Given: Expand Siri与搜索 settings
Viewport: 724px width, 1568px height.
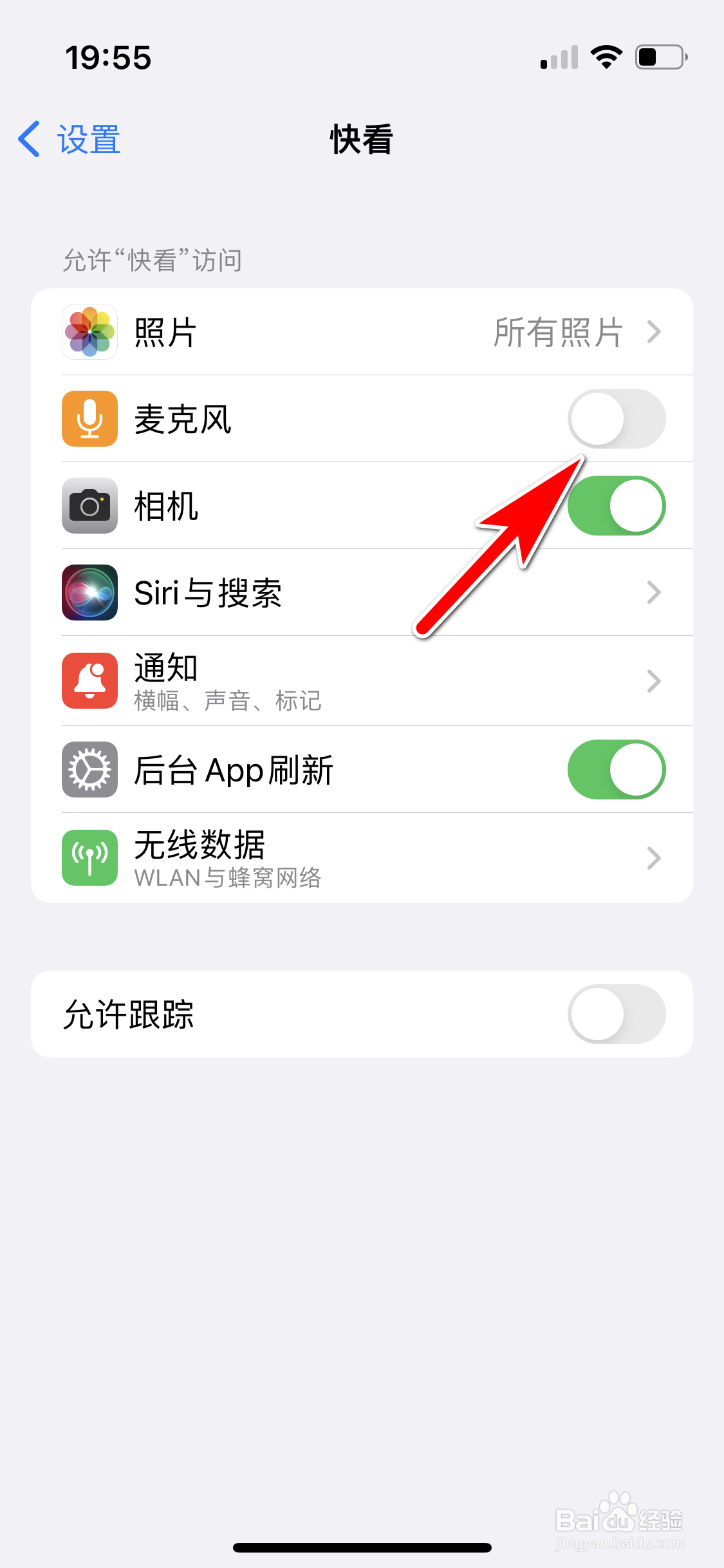Looking at the screenshot, I should point(655,593).
